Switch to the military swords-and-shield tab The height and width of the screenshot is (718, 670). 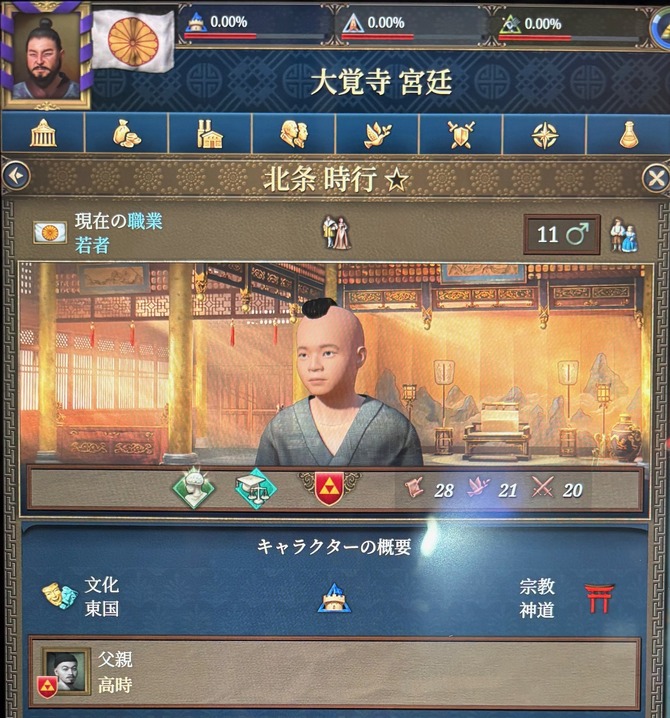460,134
